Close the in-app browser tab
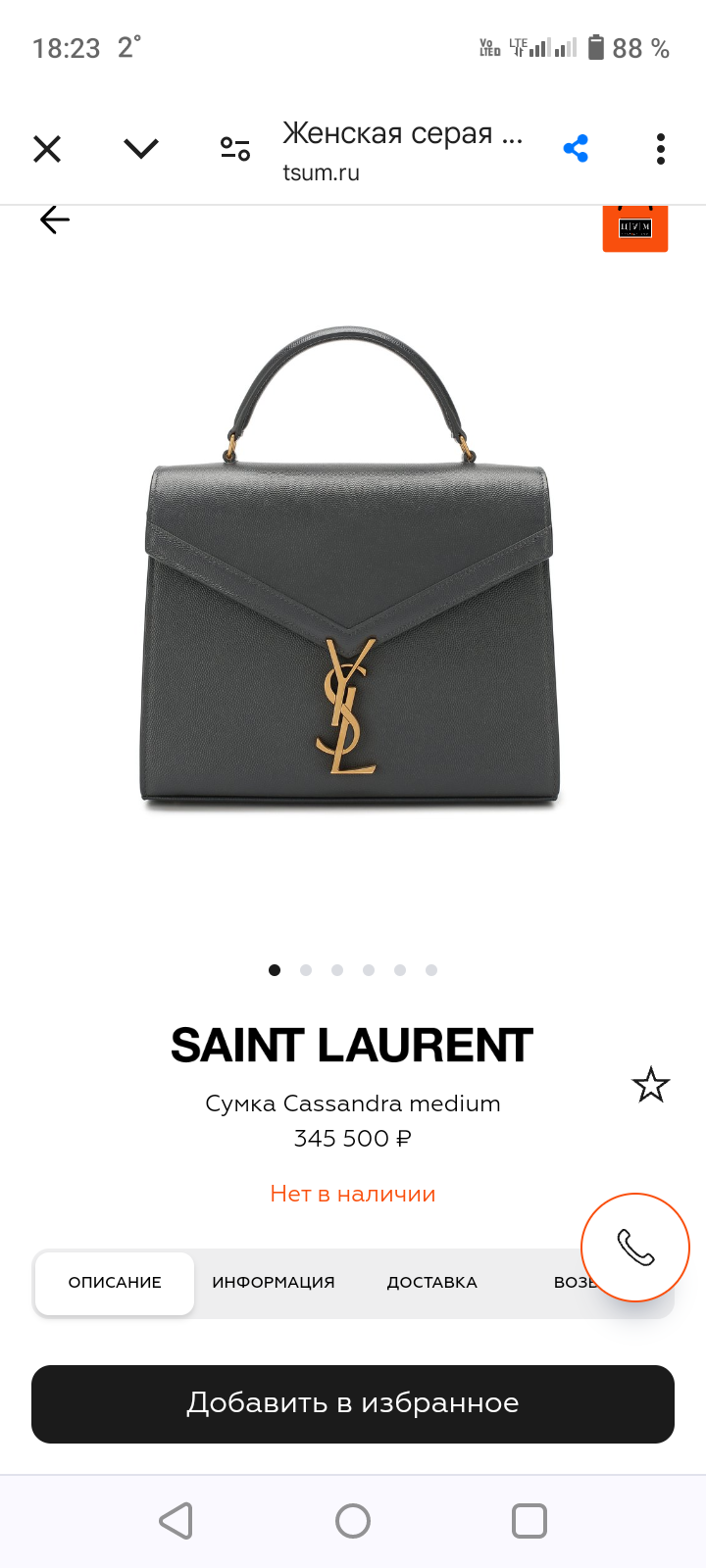 click(47, 149)
